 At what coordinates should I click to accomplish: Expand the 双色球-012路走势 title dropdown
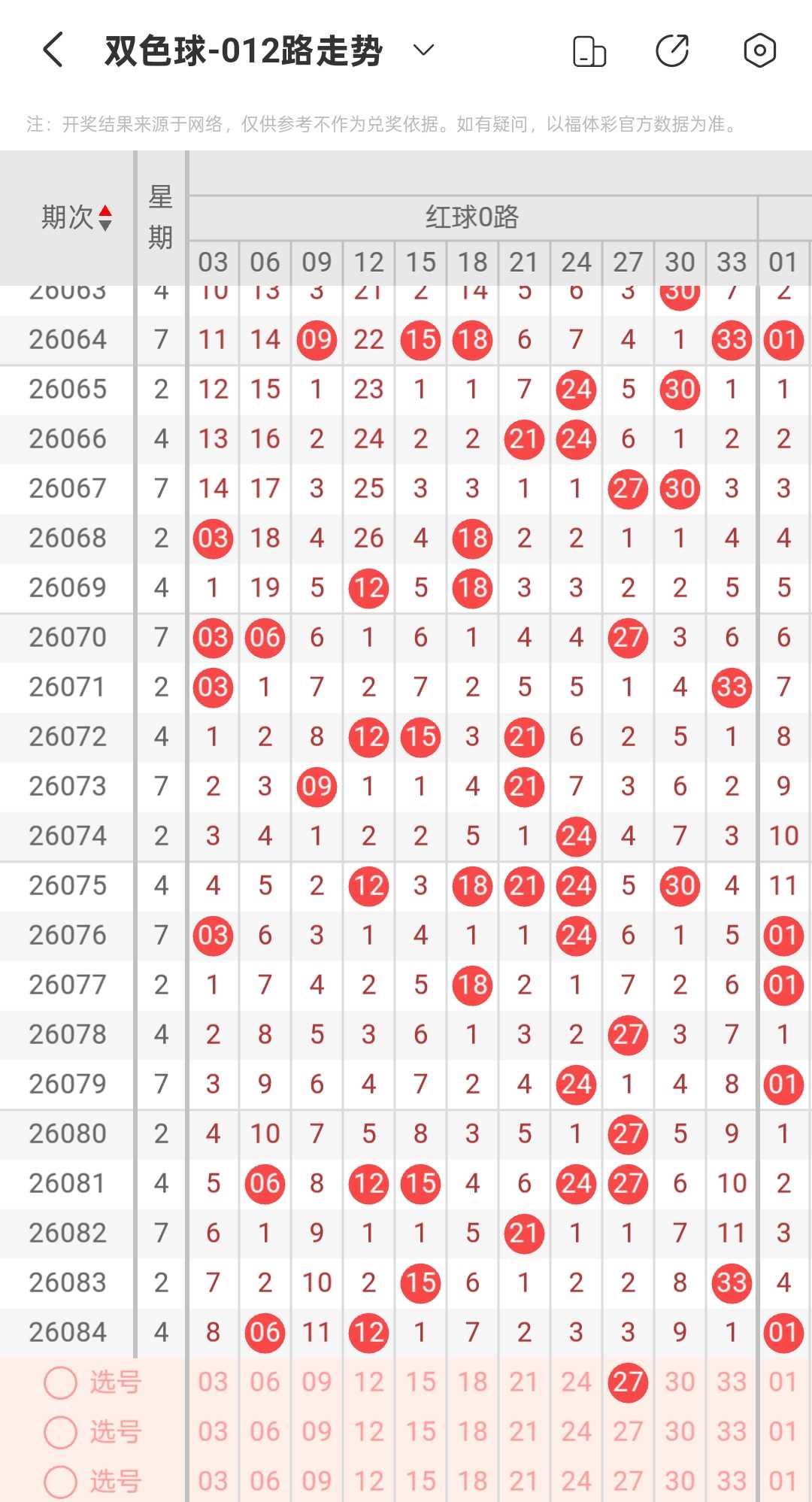424,50
